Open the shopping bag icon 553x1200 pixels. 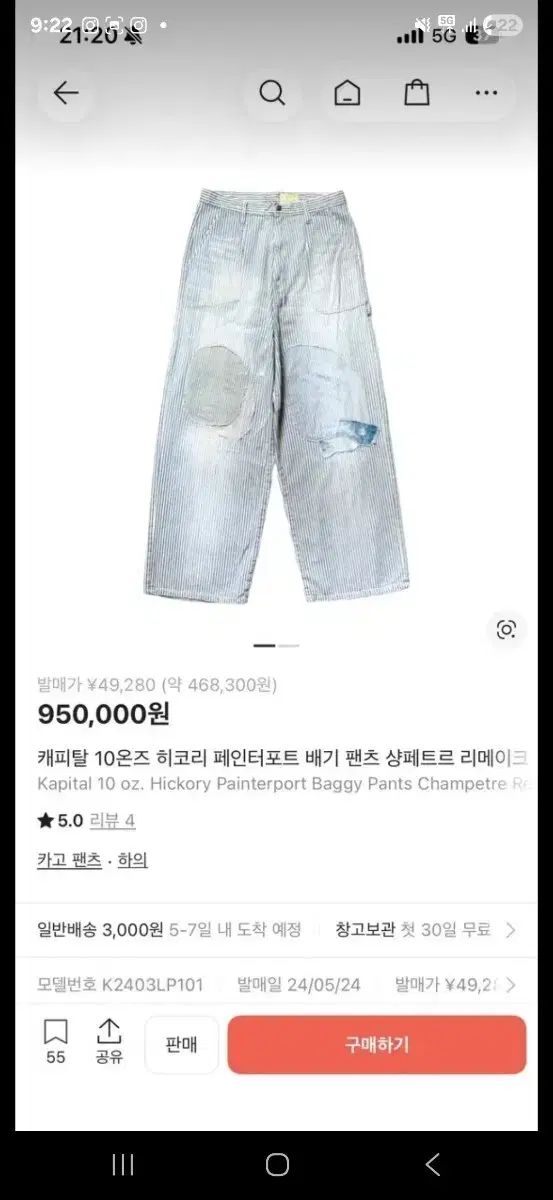pyautogui.click(x=417, y=94)
